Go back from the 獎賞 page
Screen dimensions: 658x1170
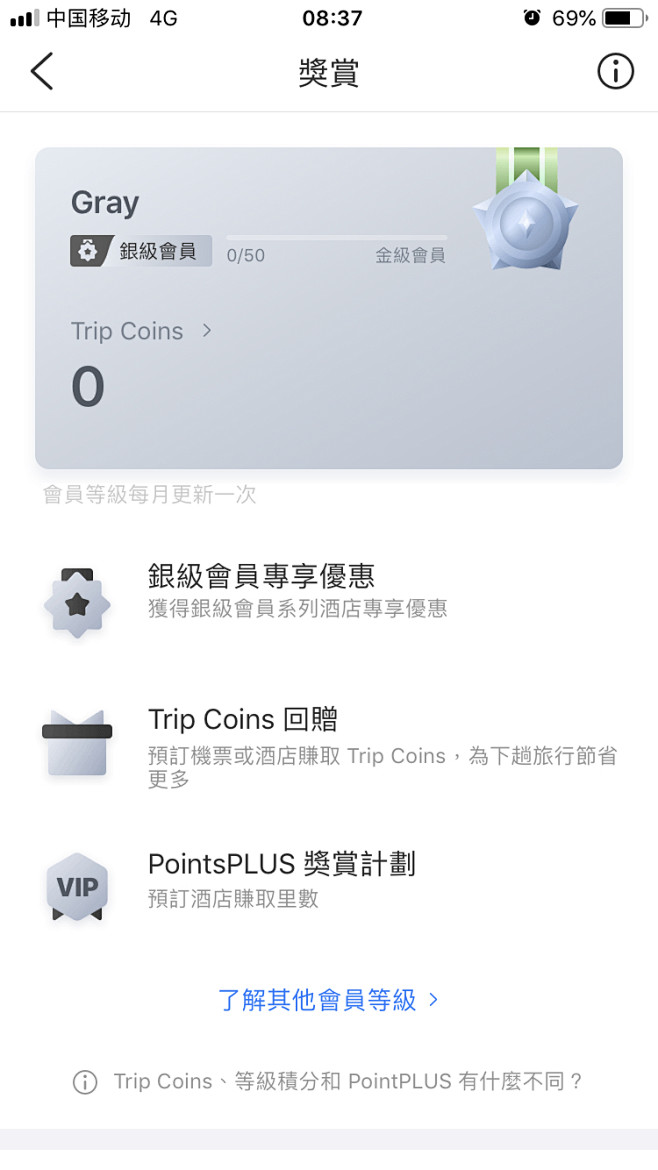tap(41, 73)
